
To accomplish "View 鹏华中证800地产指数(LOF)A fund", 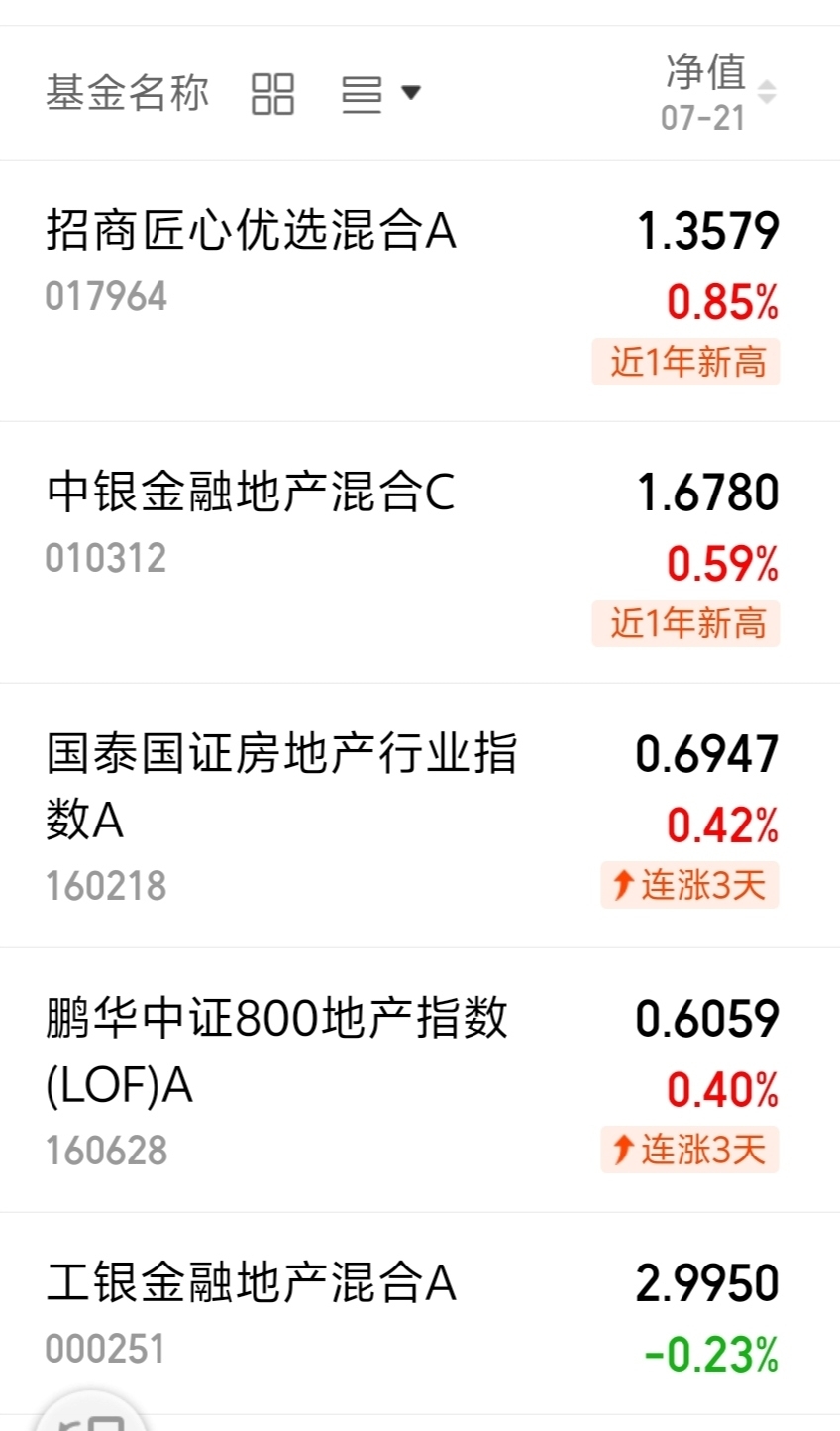I will tap(420, 1080).
